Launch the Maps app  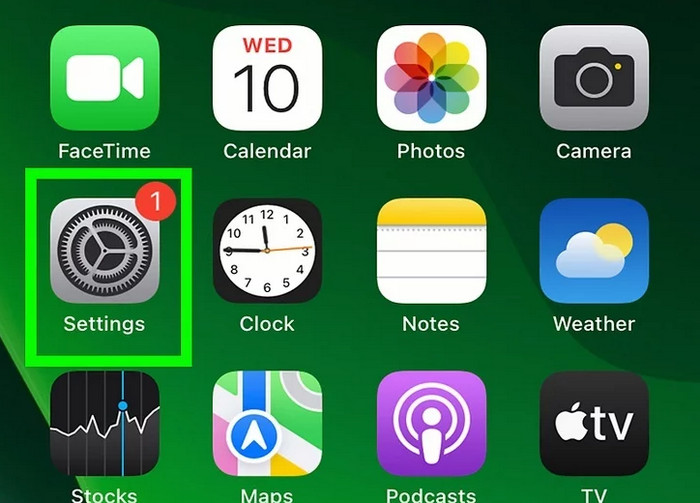[267, 425]
